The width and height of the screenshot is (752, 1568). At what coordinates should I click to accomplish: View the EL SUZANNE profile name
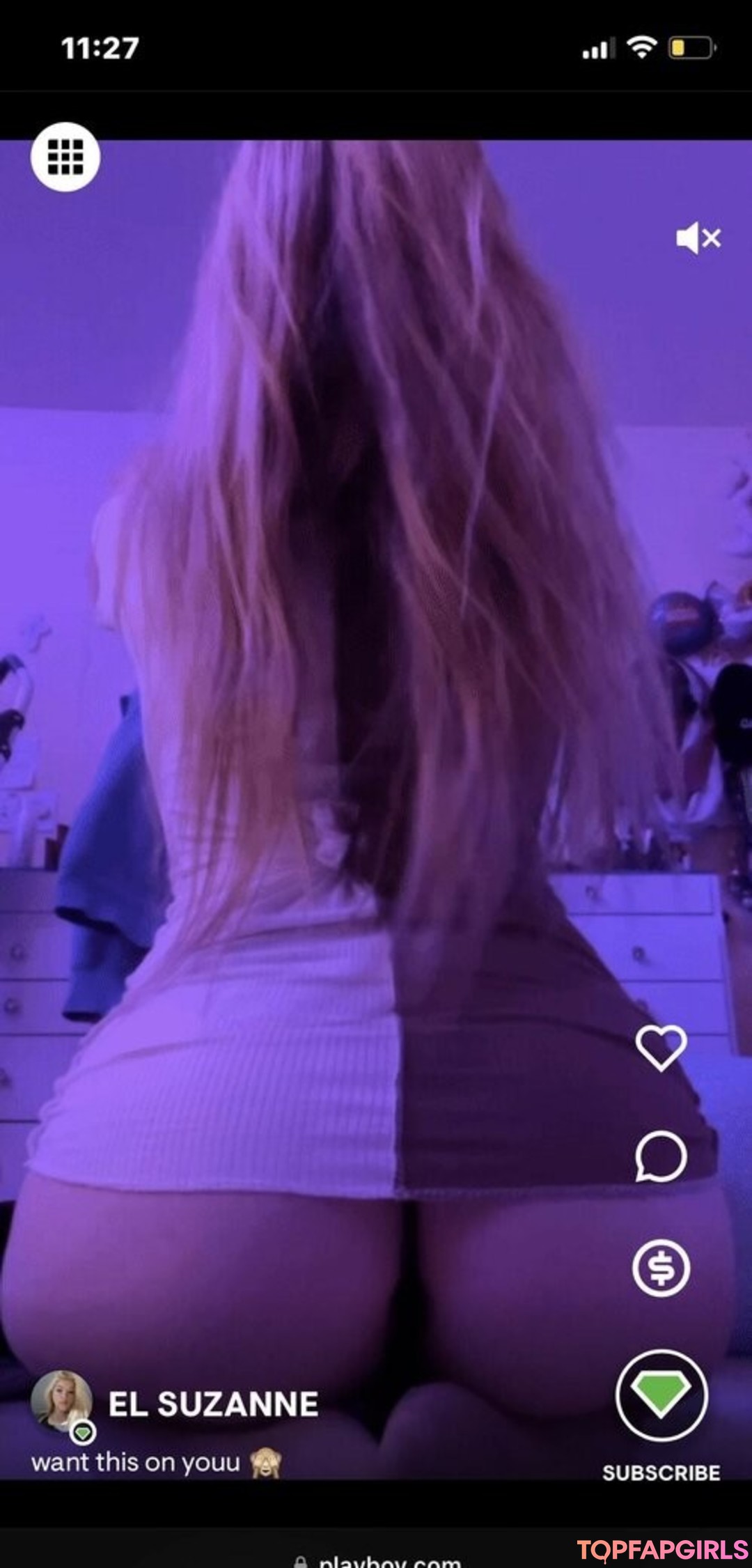tap(213, 1404)
